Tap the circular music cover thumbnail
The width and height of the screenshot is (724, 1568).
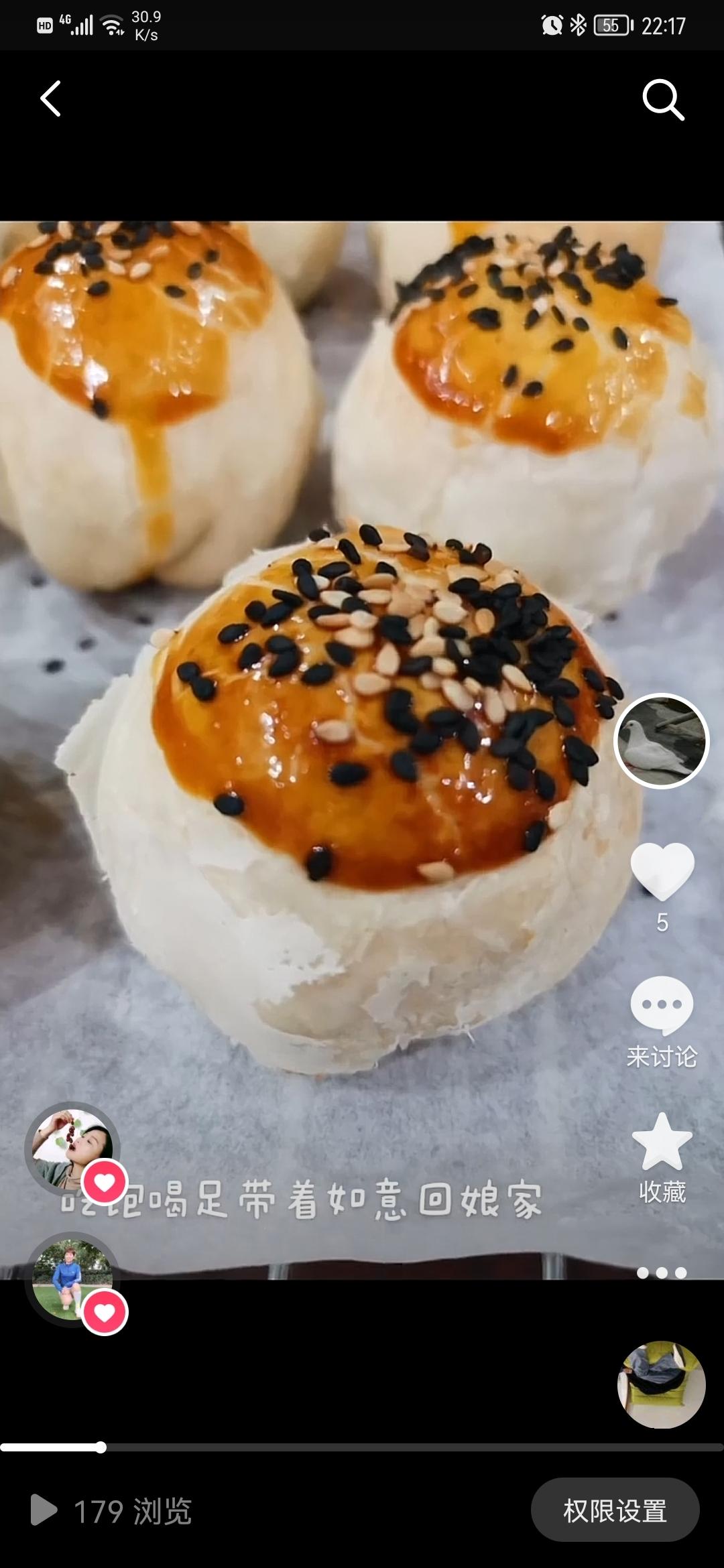[661, 1385]
